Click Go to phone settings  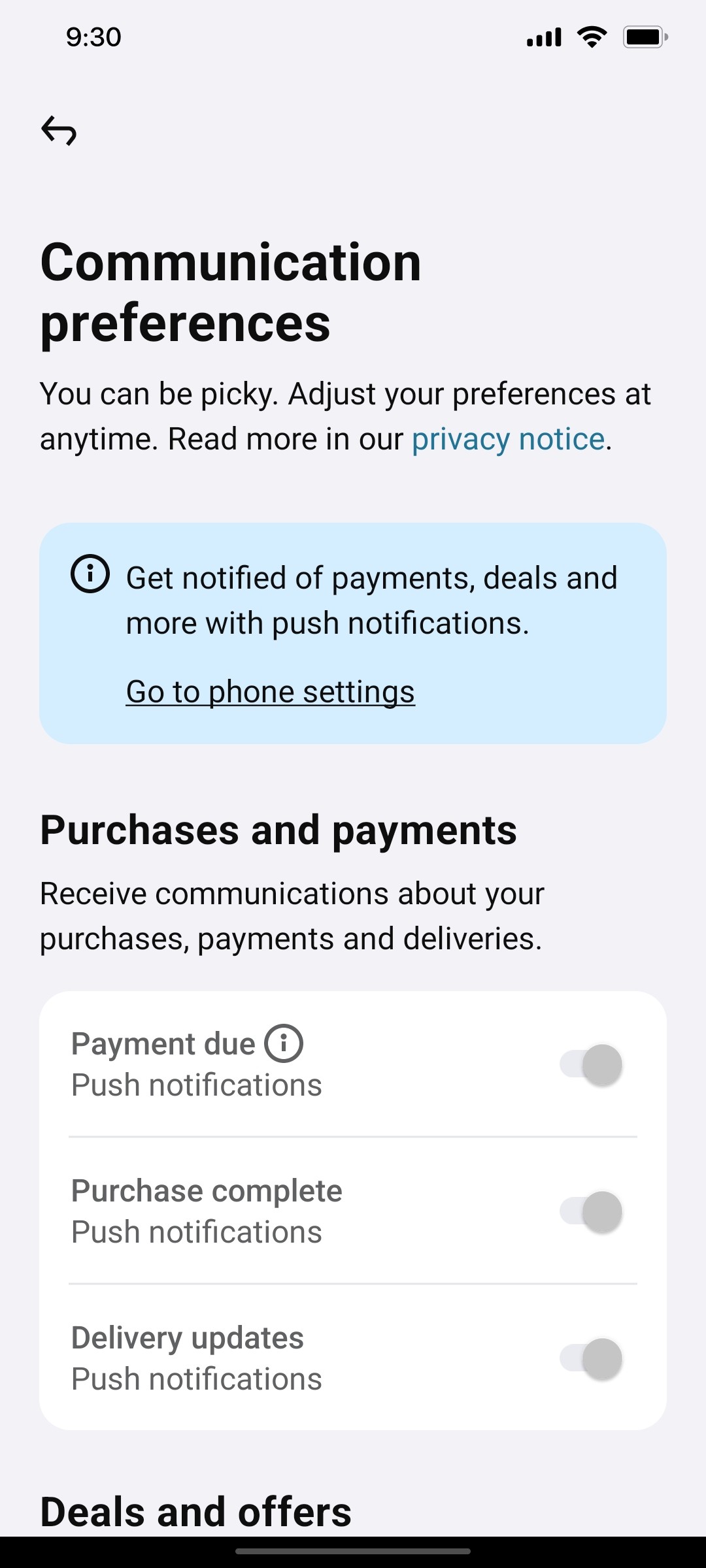click(269, 691)
